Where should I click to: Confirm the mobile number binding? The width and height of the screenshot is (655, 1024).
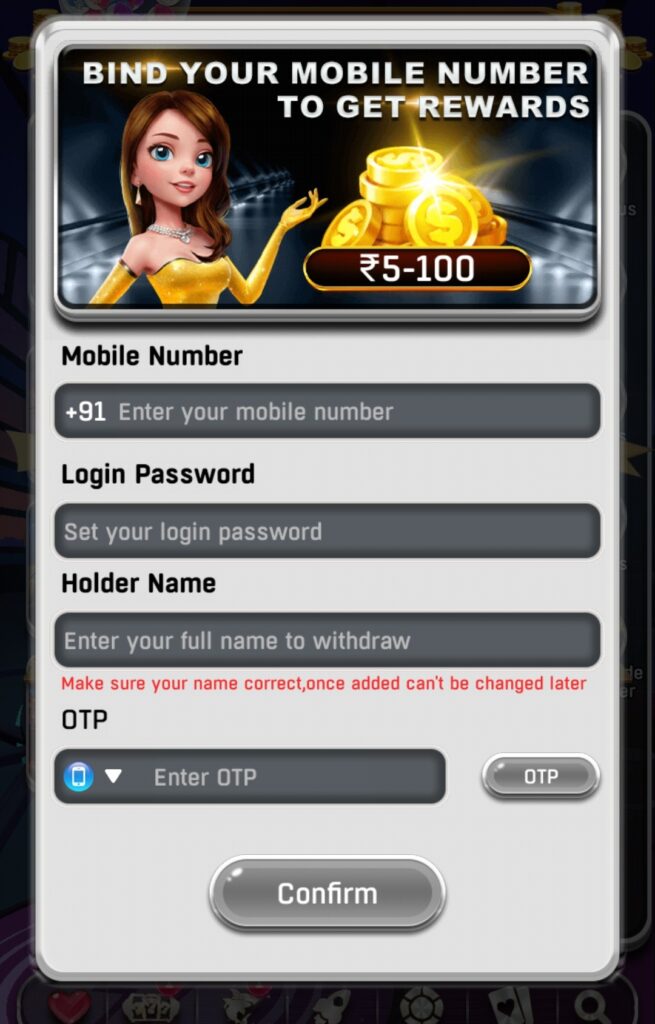coord(327,893)
